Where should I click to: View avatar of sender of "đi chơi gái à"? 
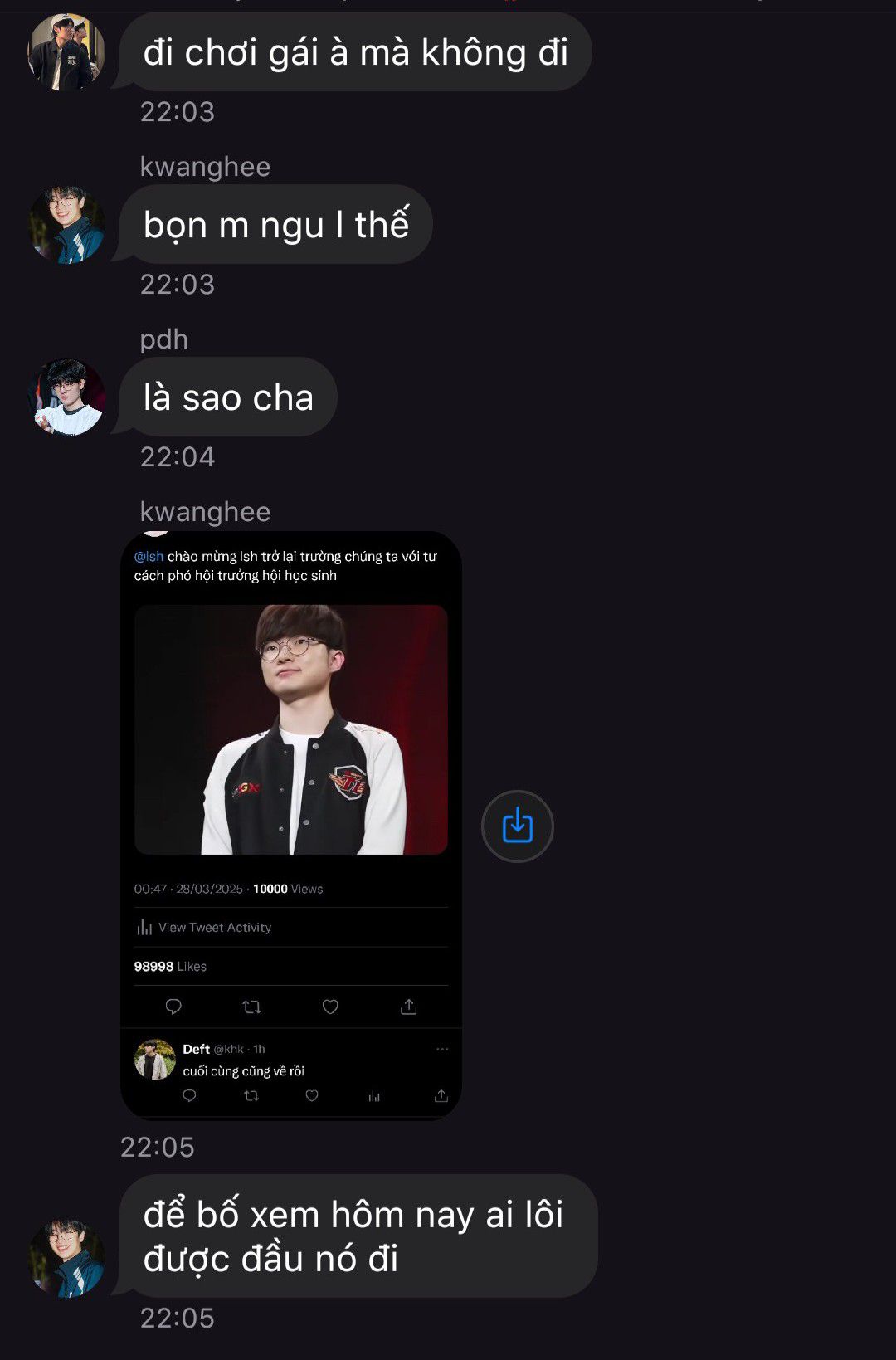[66, 52]
